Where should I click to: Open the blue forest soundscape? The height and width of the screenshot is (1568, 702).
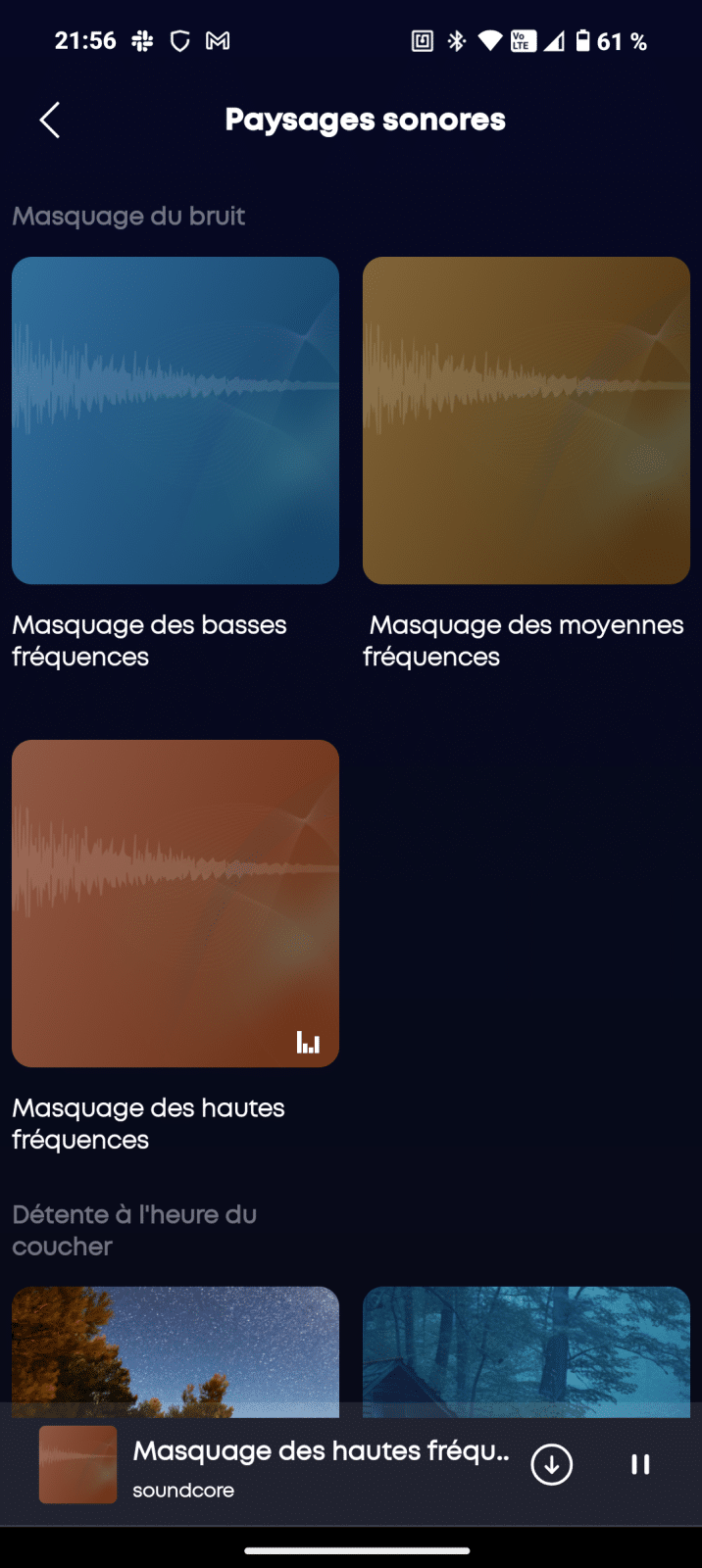pyautogui.click(x=526, y=1350)
